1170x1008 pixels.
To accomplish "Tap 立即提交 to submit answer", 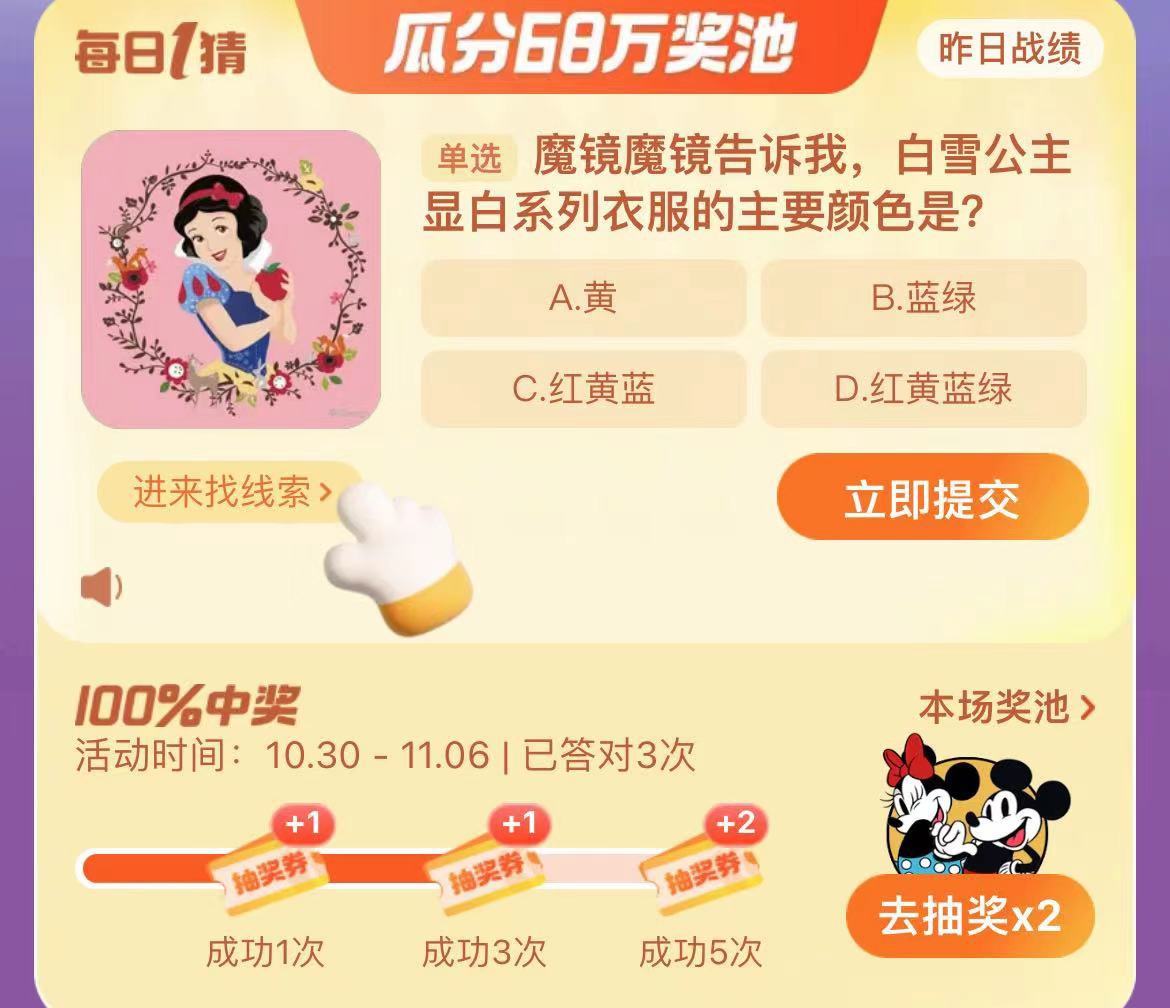I will (x=932, y=498).
